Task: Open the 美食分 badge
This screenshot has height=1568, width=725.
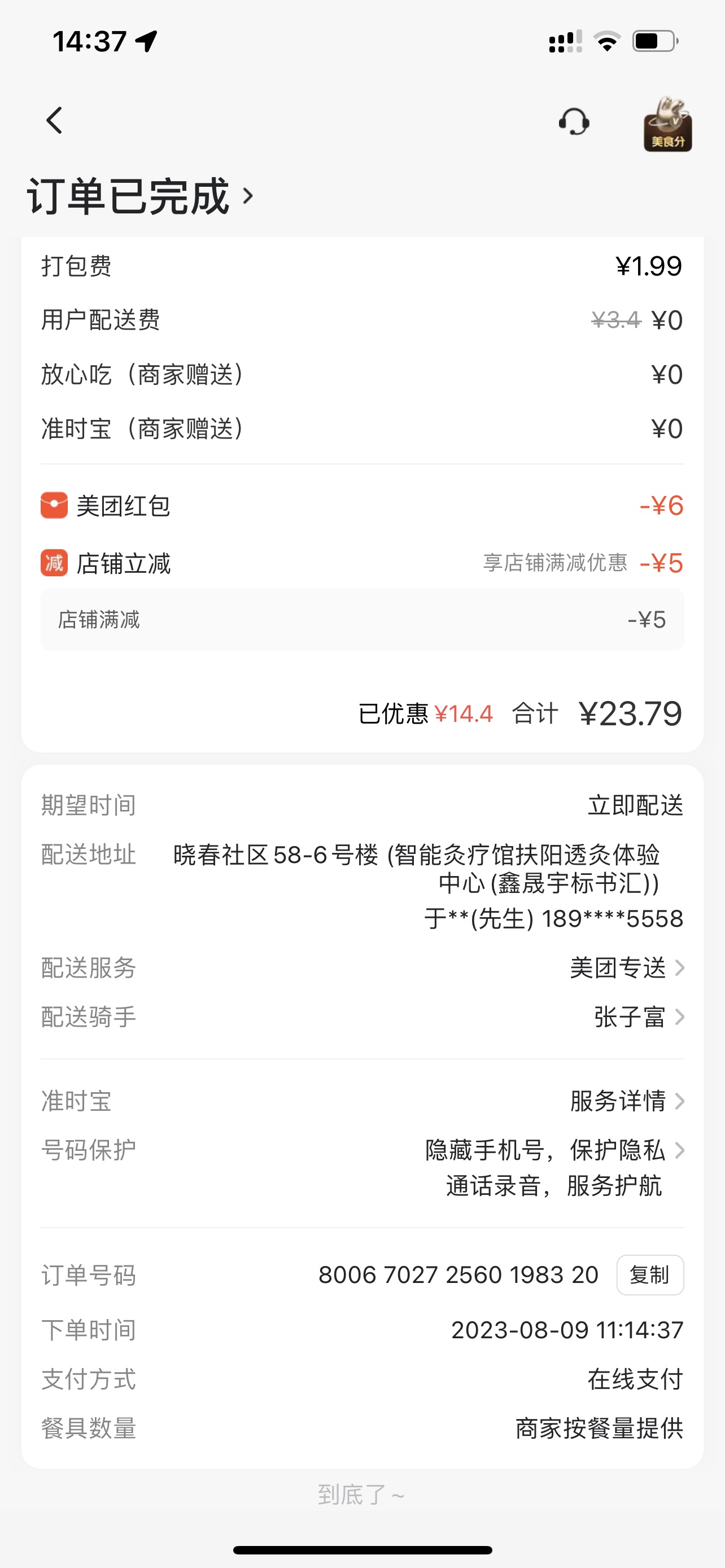Action: click(x=667, y=125)
